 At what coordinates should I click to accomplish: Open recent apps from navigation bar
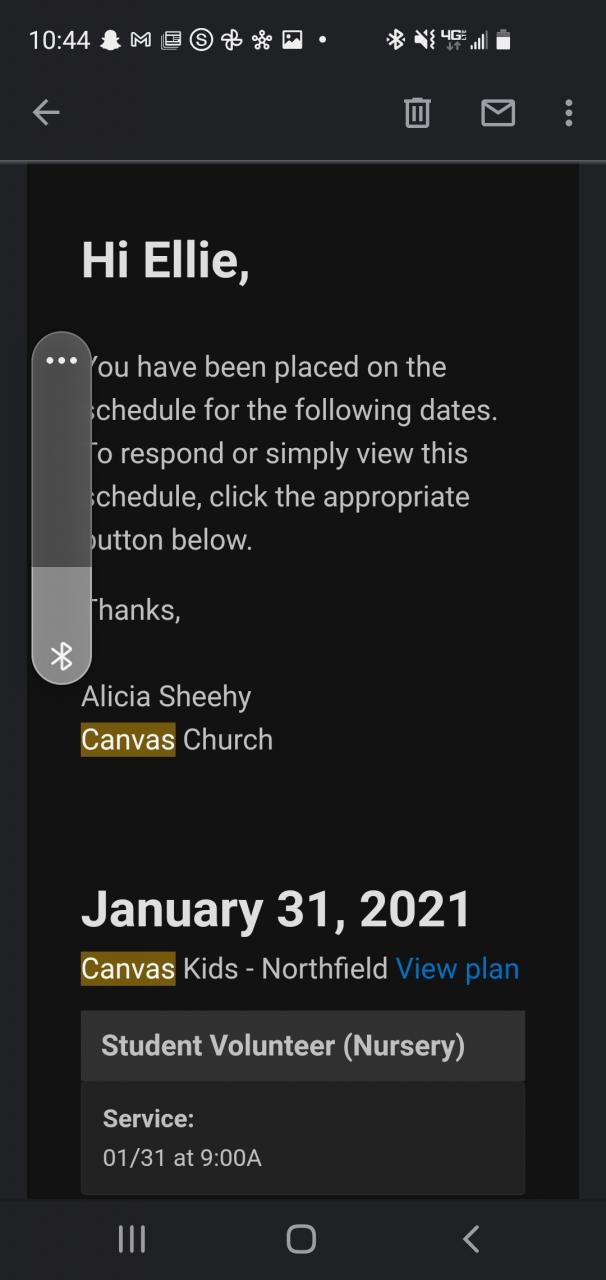[x=132, y=1239]
